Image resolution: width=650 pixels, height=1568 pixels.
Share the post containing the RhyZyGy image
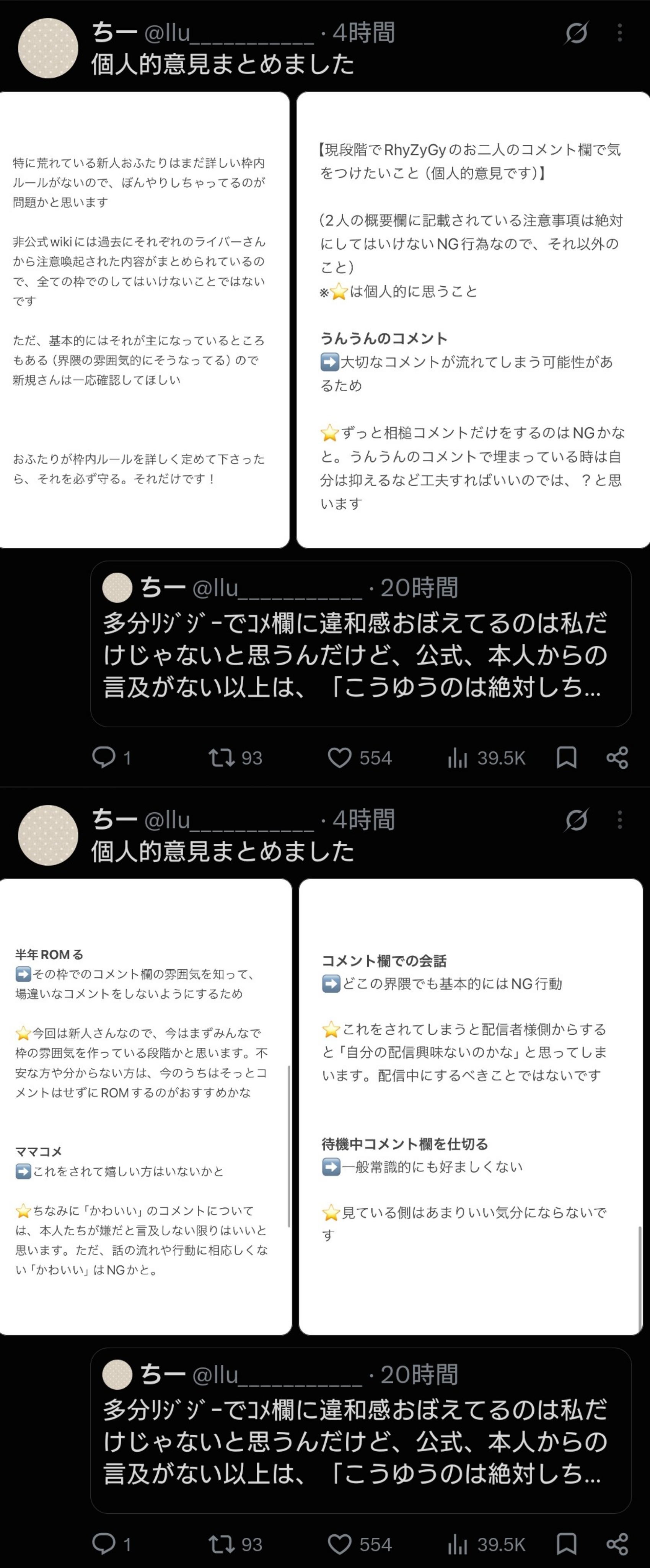click(x=617, y=758)
